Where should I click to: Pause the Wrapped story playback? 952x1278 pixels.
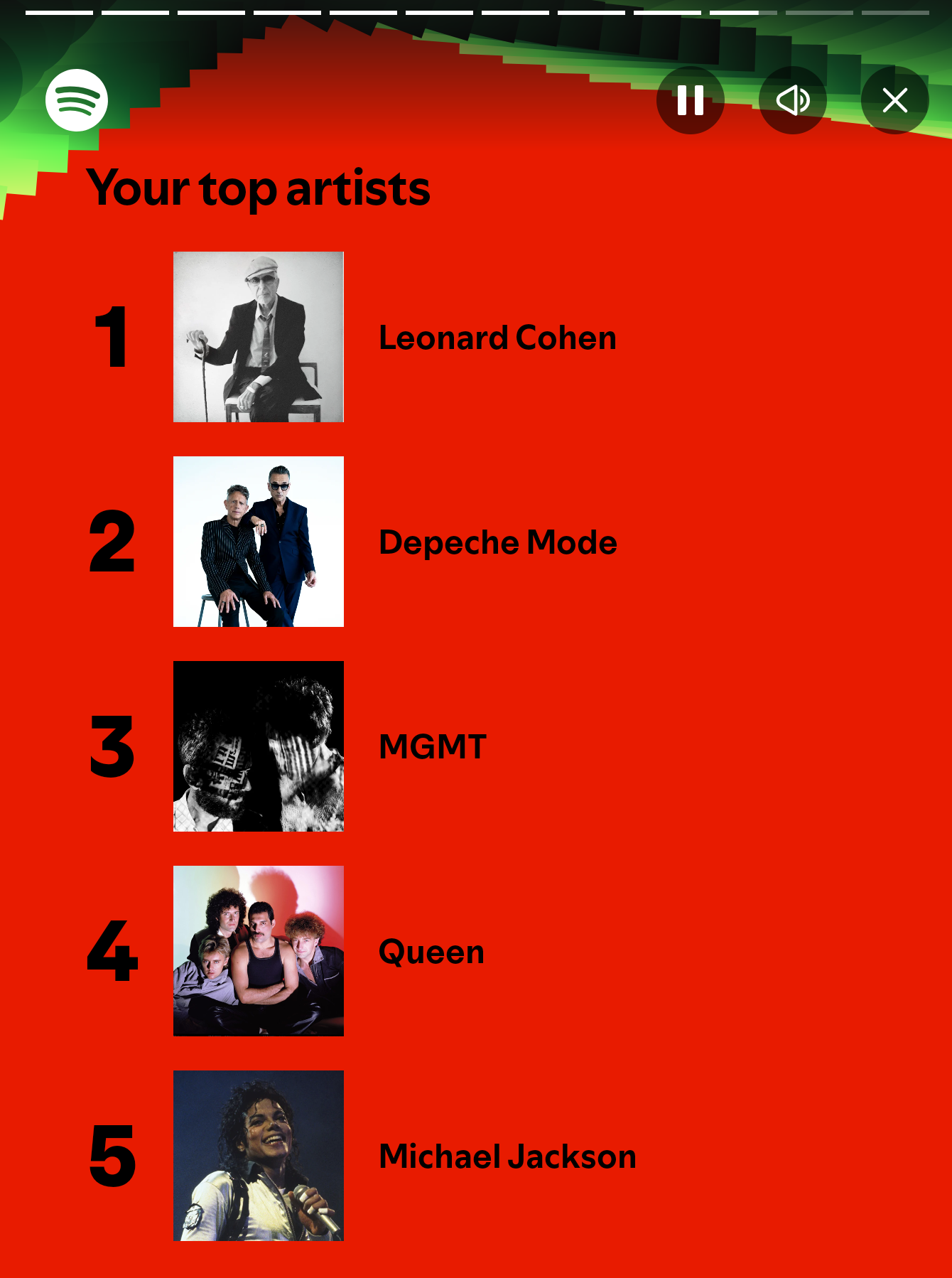pyautogui.click(x=690, y=100)
